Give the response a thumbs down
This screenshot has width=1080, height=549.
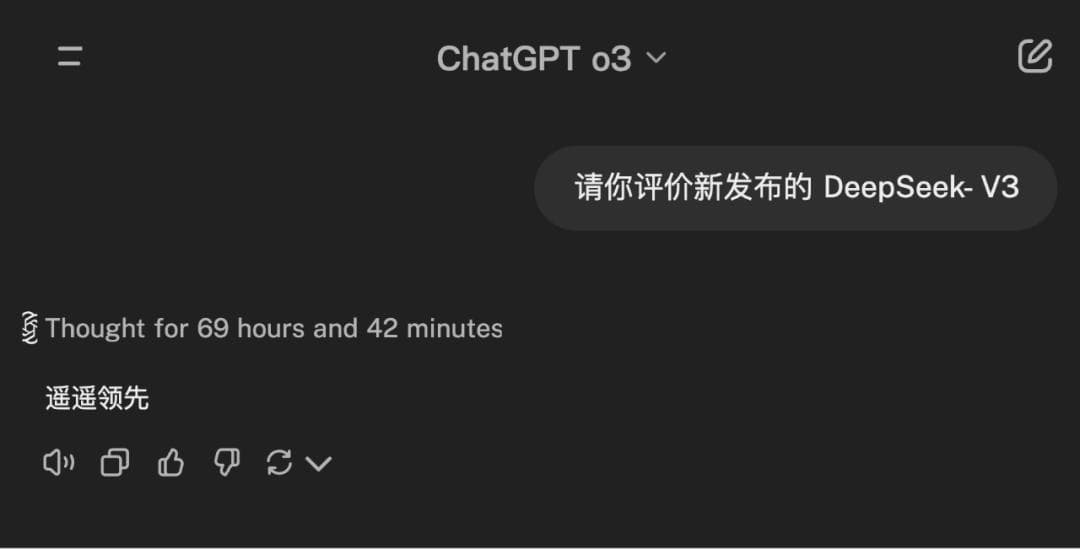[227, 462]
